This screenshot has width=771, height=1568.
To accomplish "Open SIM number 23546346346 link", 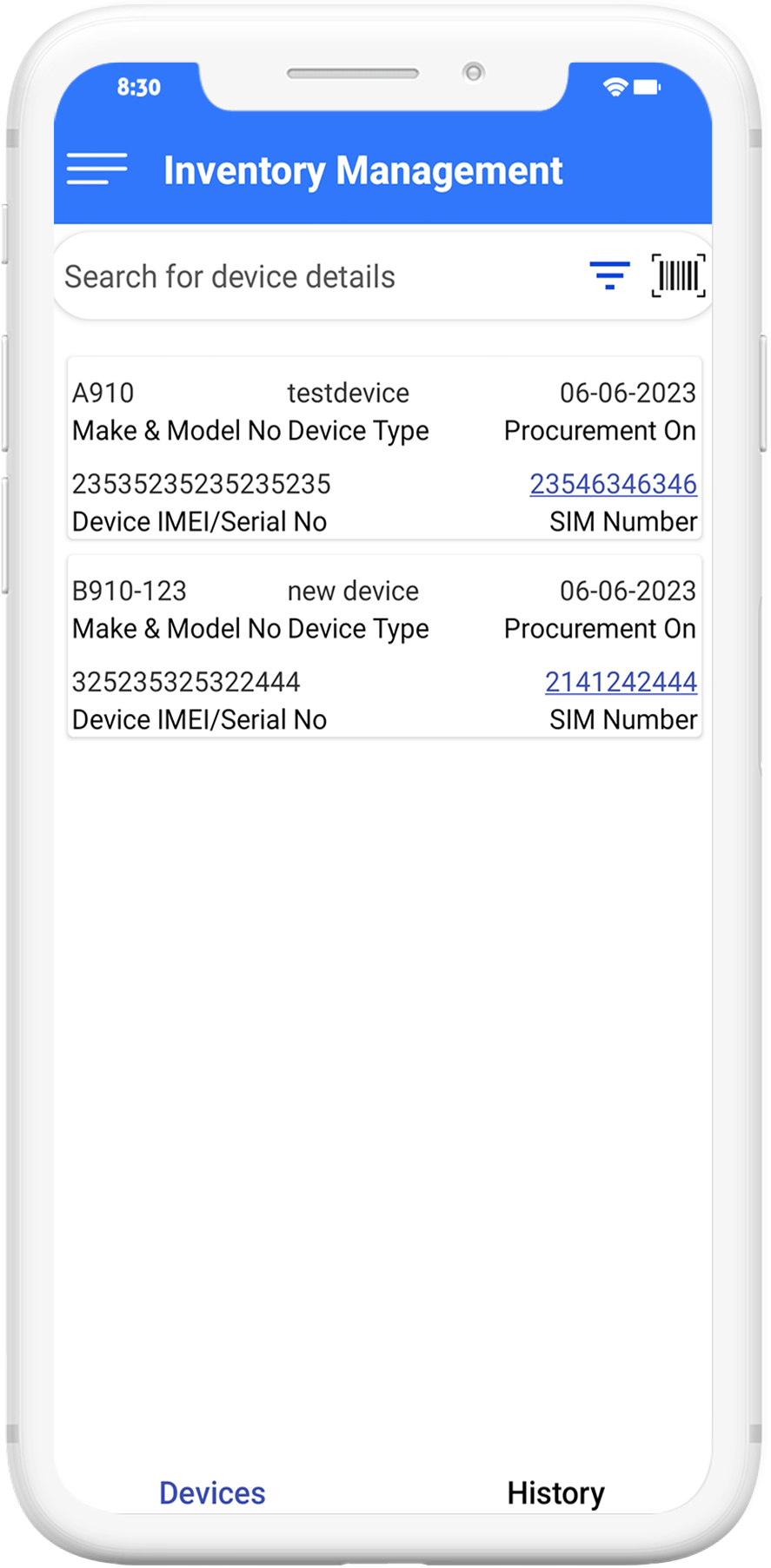I will pyautogui.click(x=613, y=484).
